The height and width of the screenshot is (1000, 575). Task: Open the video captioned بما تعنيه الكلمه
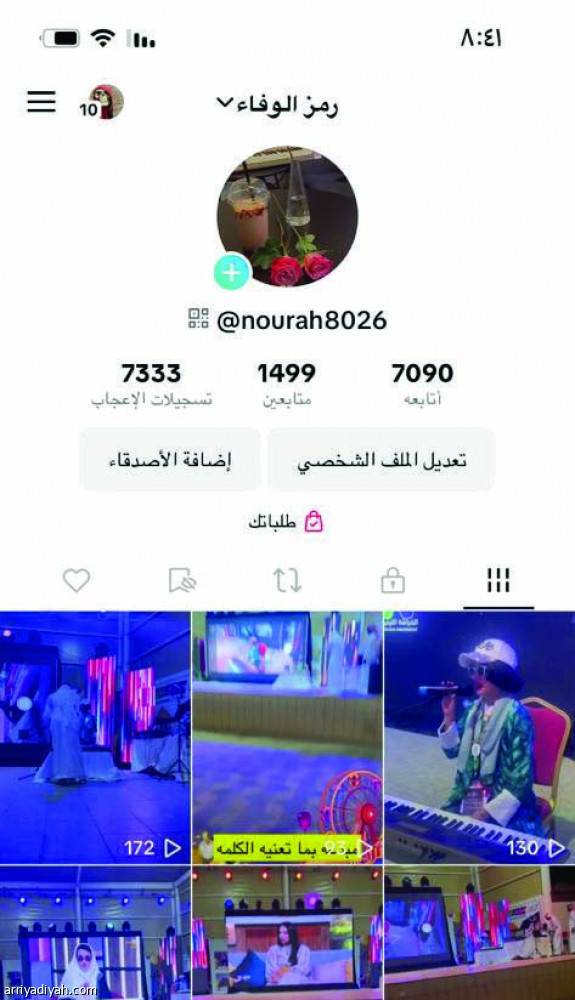(288, 737)
